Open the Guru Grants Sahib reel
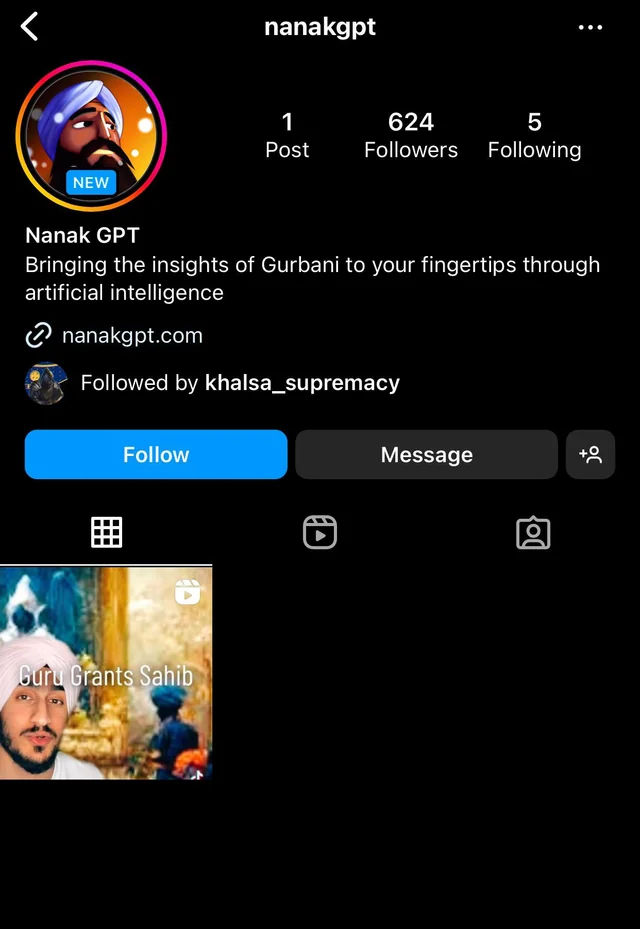 coord(106,673)
